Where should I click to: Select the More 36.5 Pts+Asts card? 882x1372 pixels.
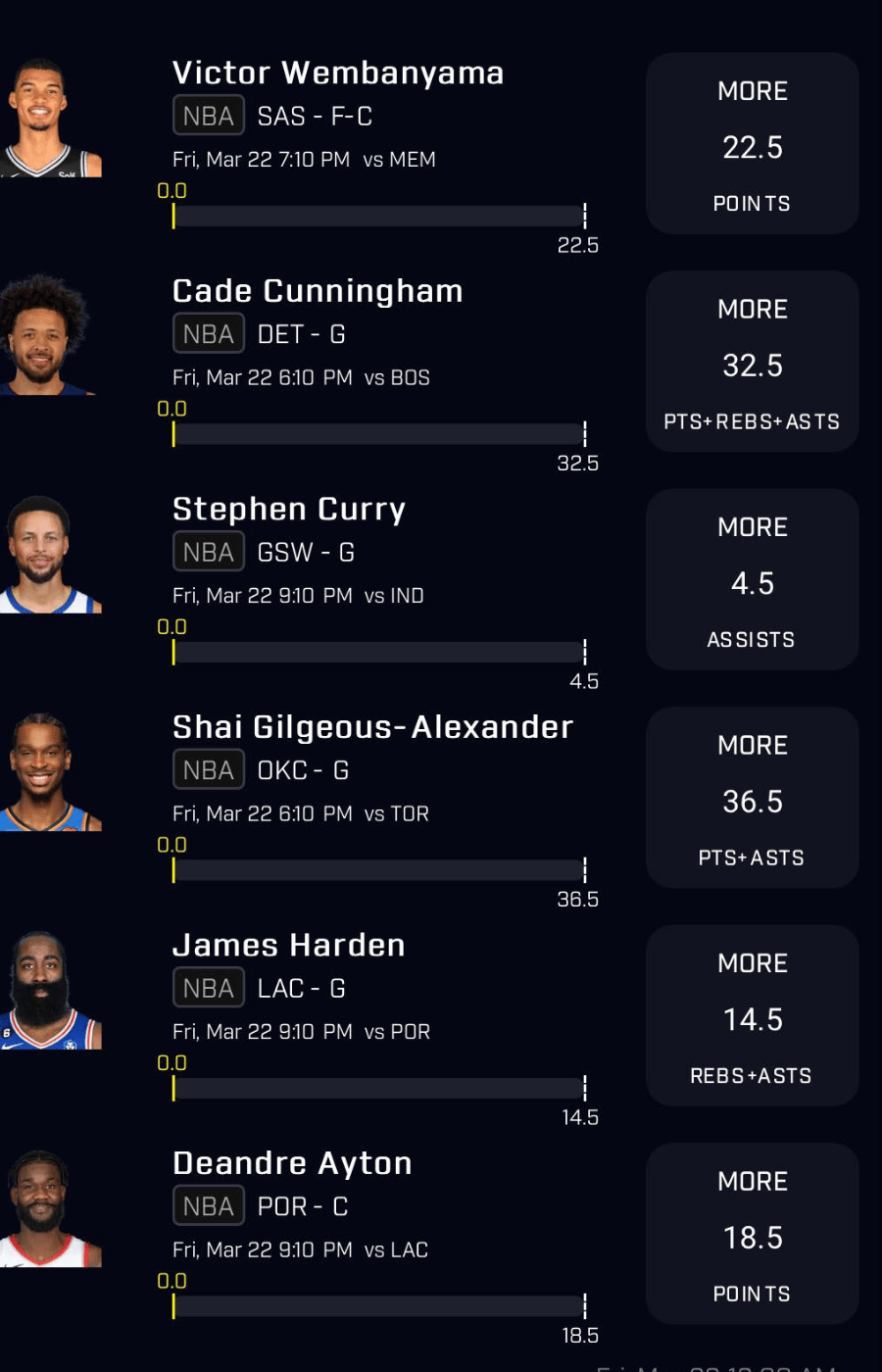752,798
